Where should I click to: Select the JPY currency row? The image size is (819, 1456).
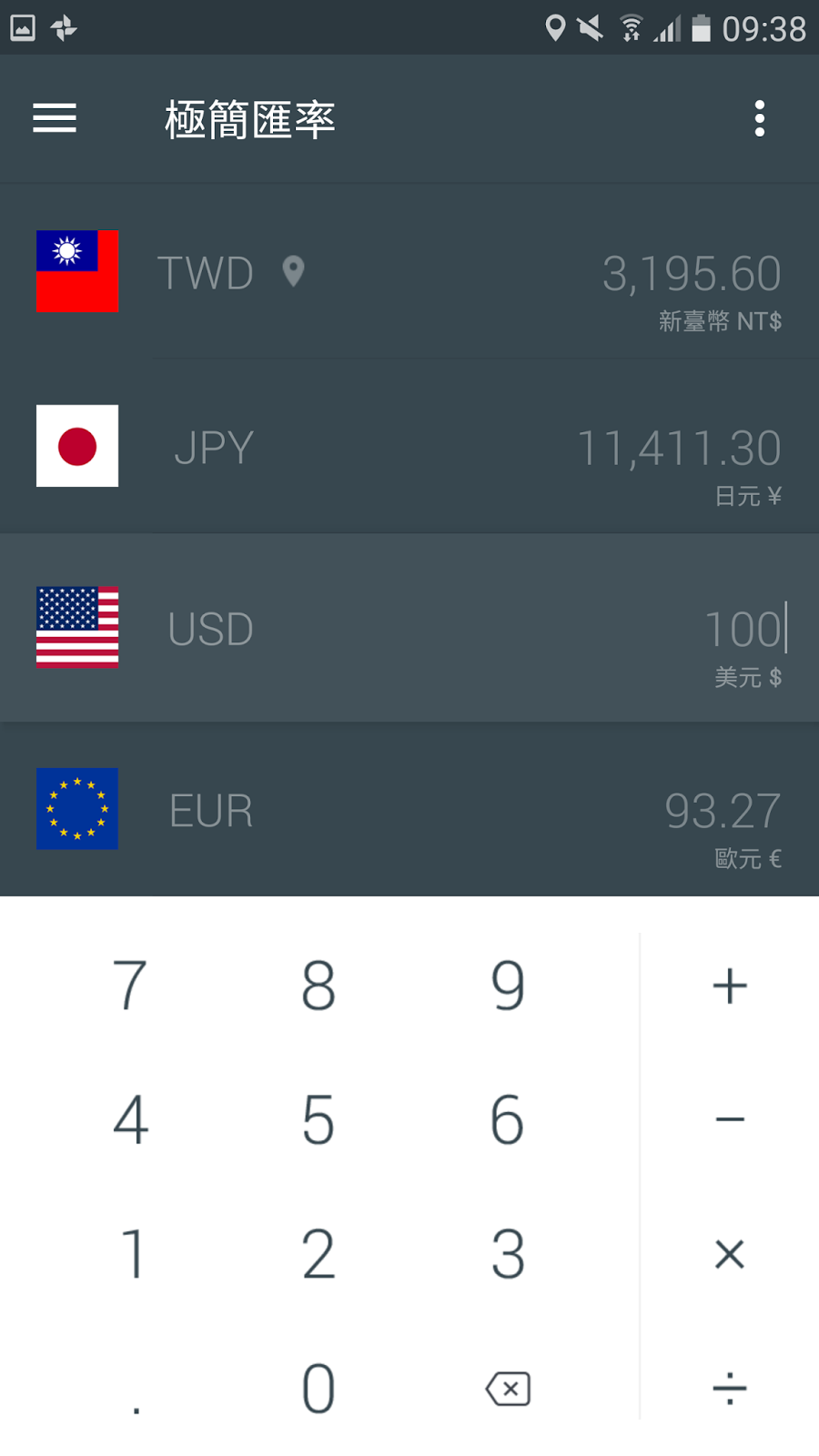tap(409, 447)
